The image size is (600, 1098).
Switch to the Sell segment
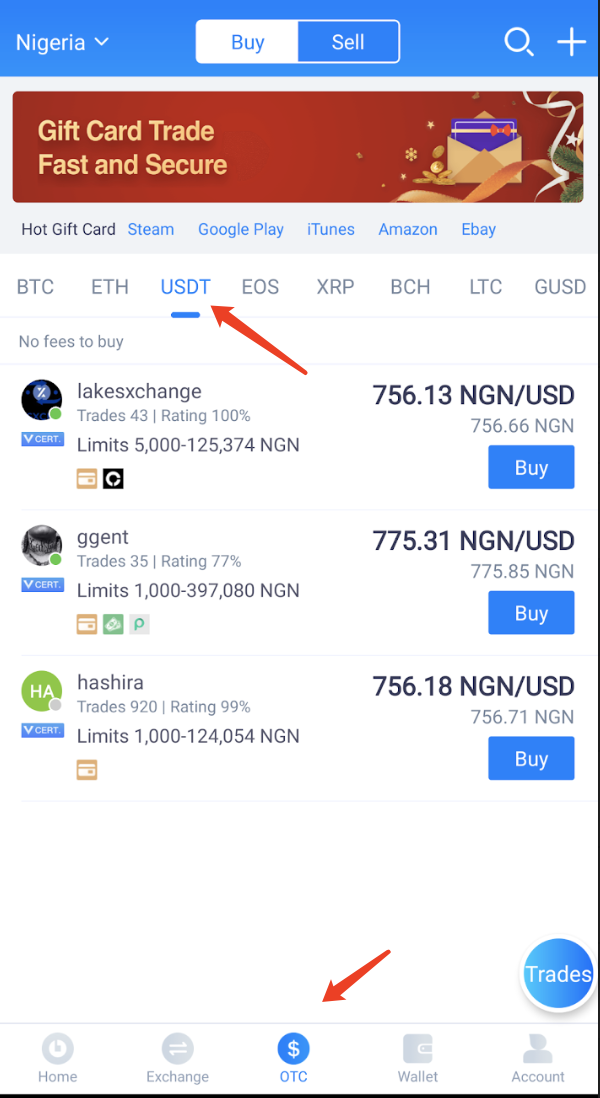point(348,42)
